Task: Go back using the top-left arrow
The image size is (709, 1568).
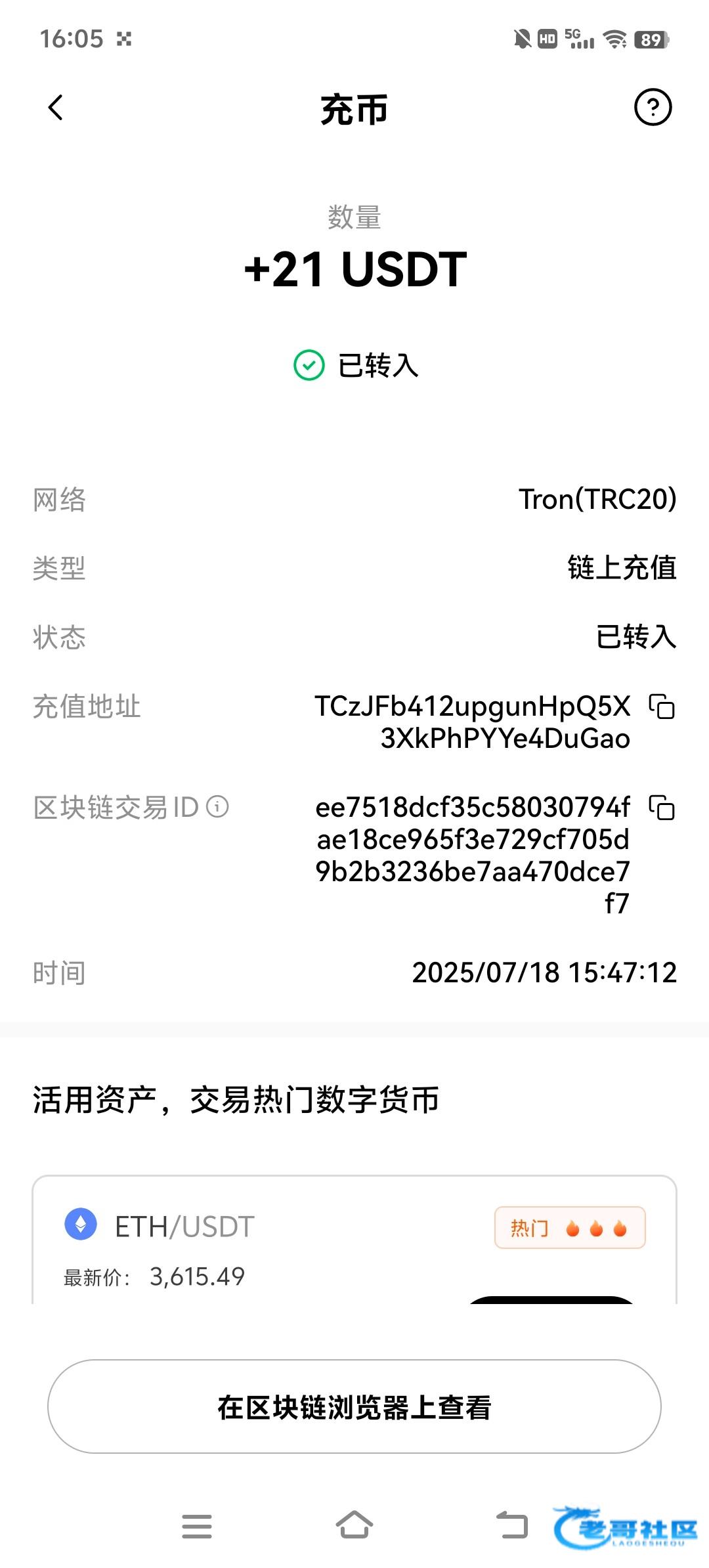Action: (56, 108)
